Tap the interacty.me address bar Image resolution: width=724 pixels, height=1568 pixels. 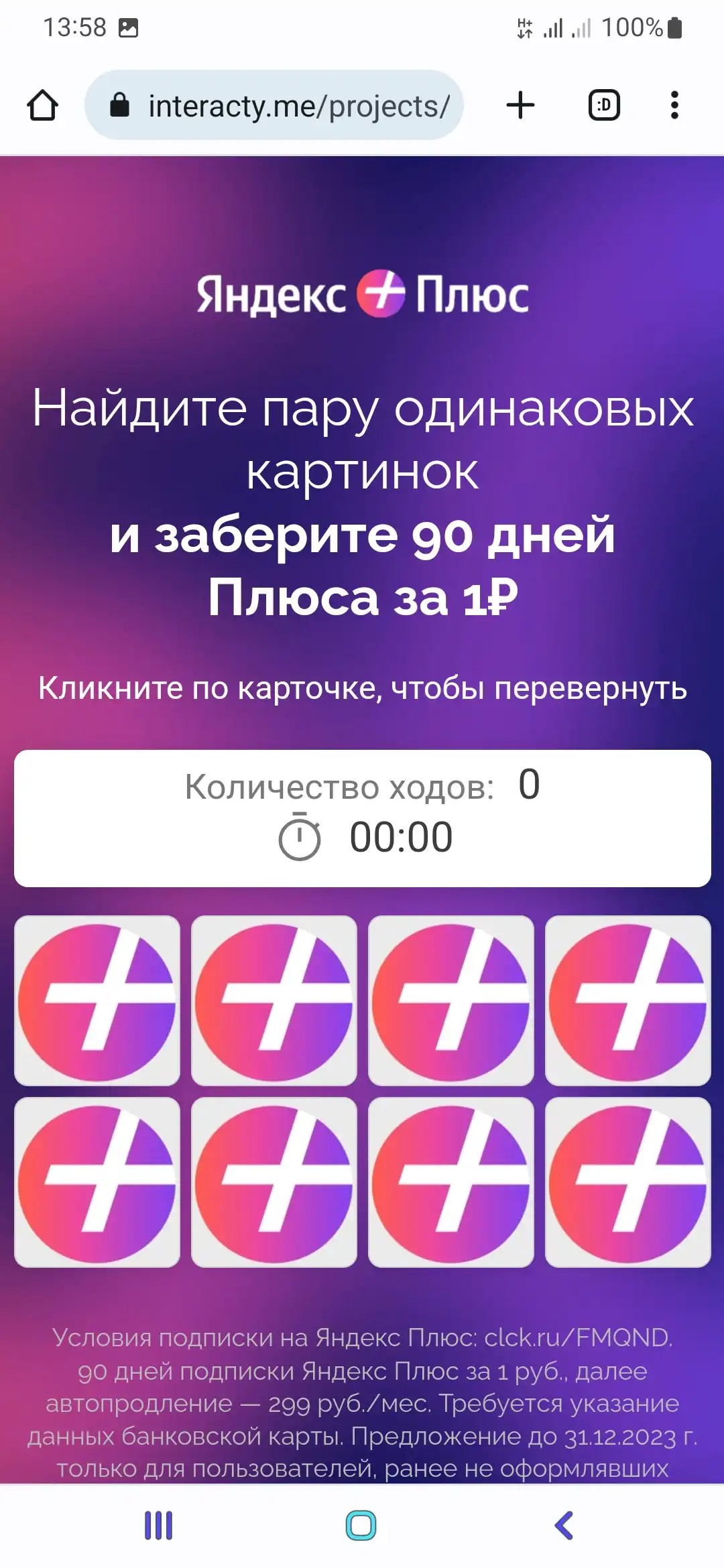274,105
